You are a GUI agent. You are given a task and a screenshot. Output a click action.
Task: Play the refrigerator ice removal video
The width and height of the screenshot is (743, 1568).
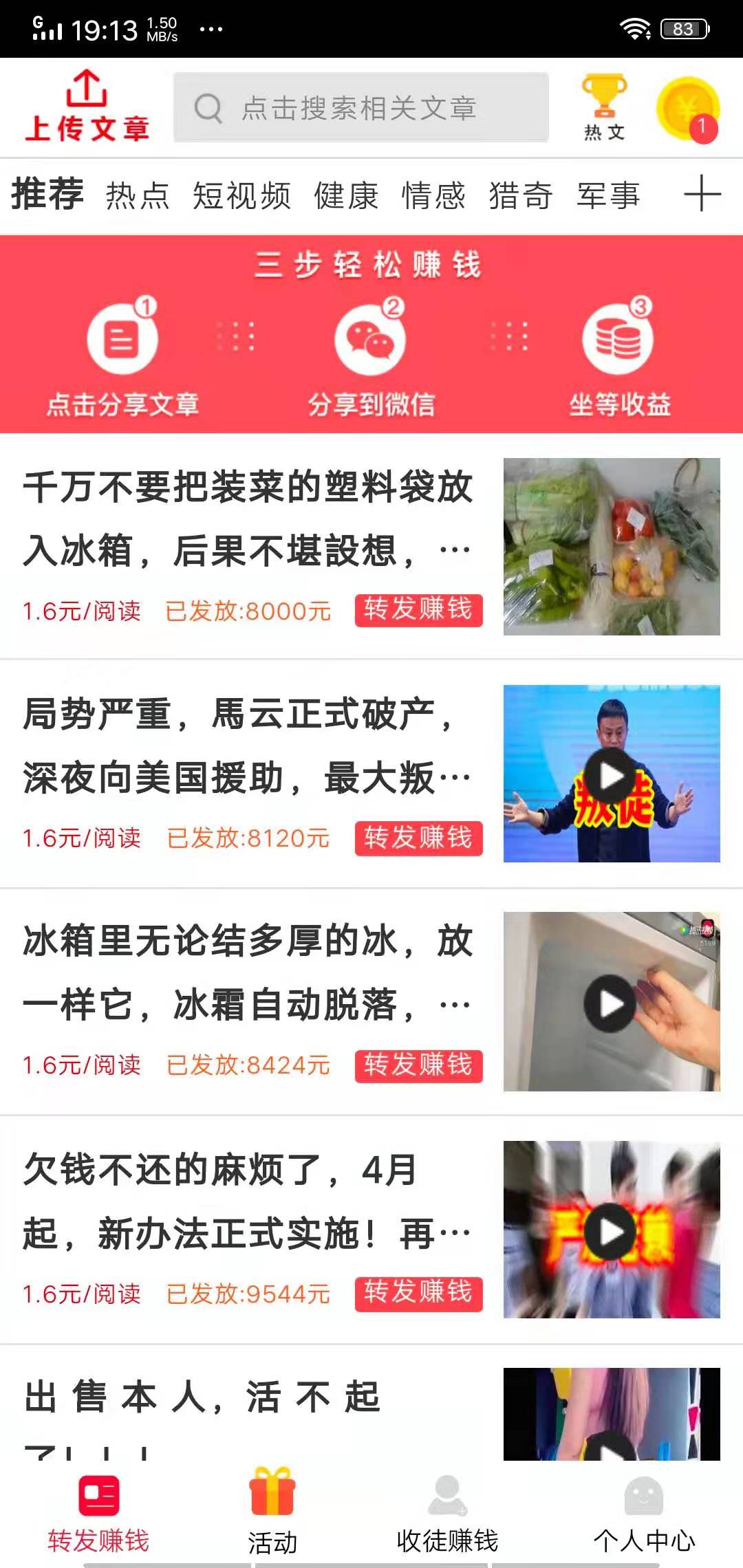608,1003
